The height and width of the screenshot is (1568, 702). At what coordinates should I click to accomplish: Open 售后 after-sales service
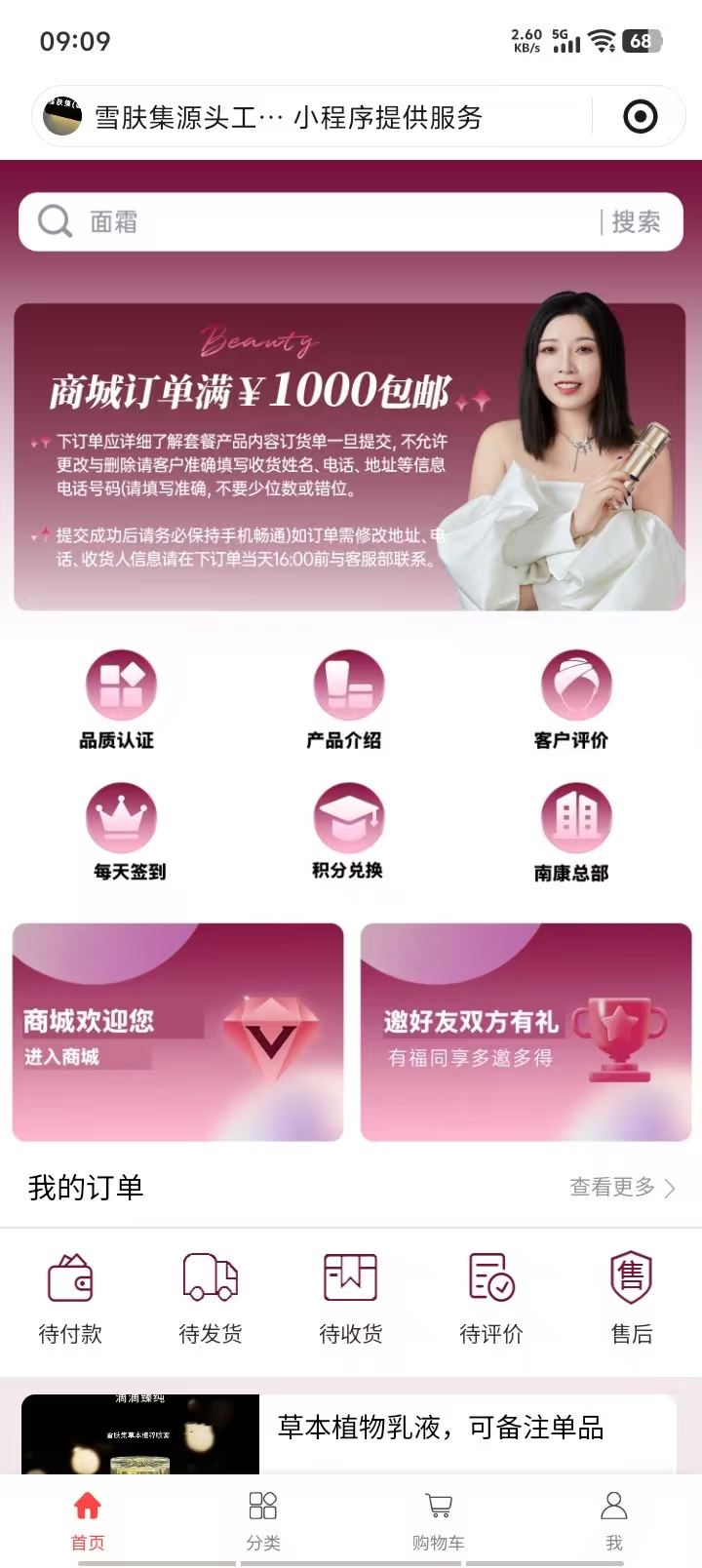tap(632, 1298)
